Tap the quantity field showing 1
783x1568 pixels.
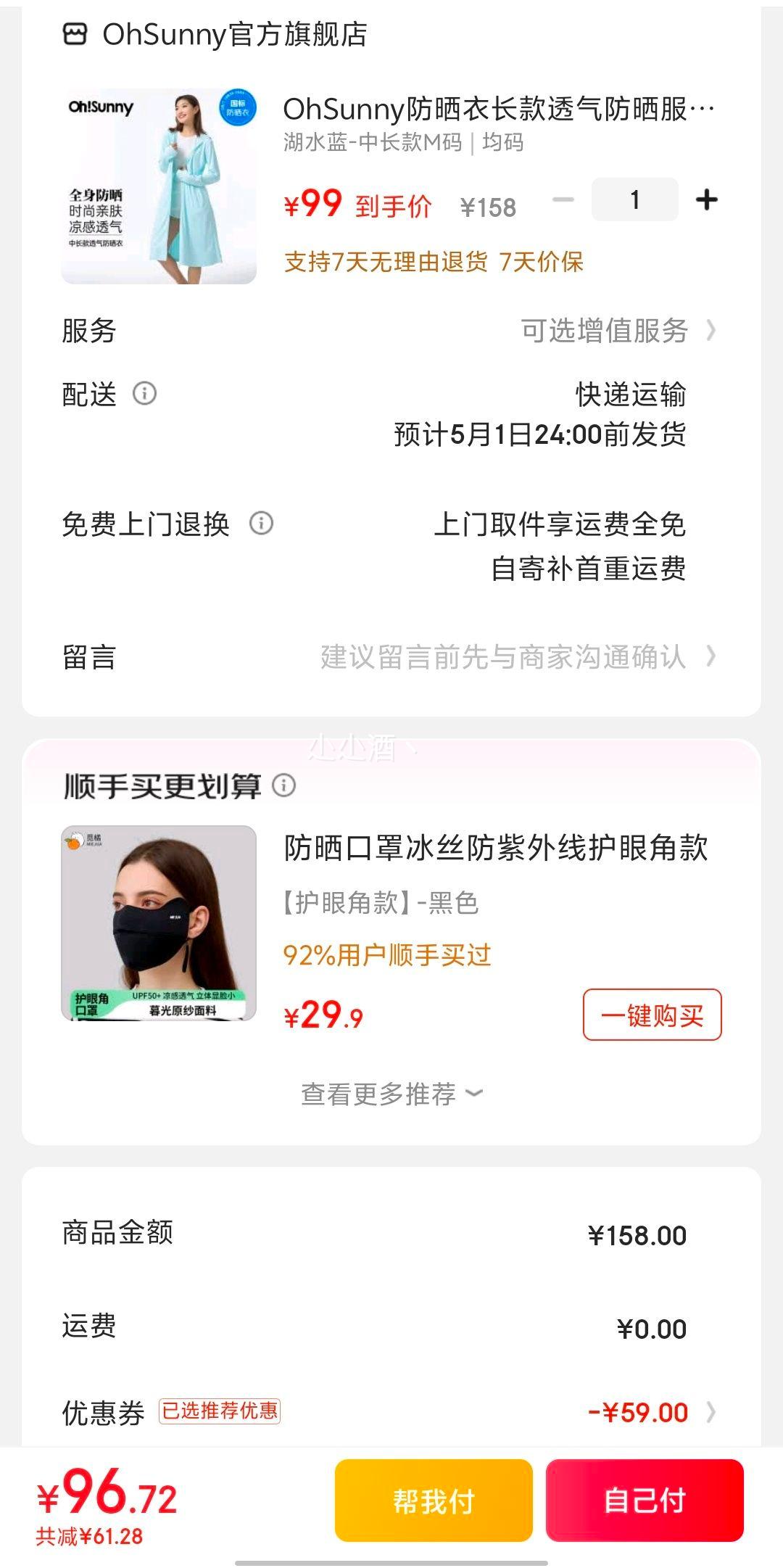point(634,199)
